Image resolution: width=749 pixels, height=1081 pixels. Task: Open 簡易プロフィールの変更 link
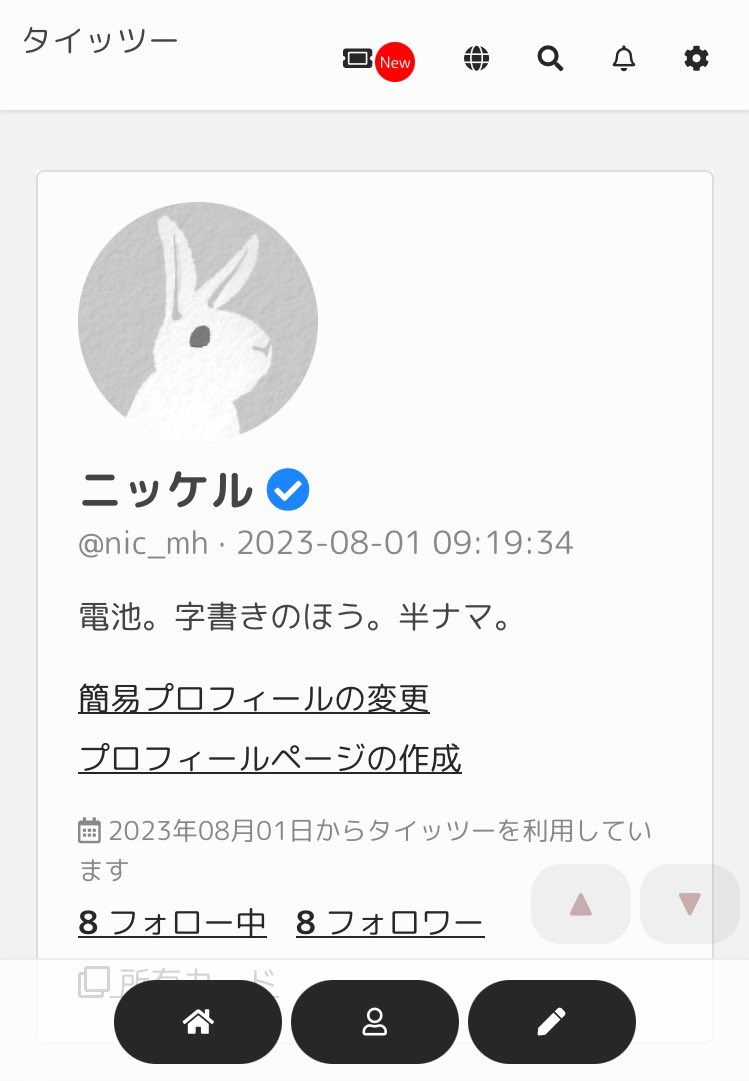(254, 698)
